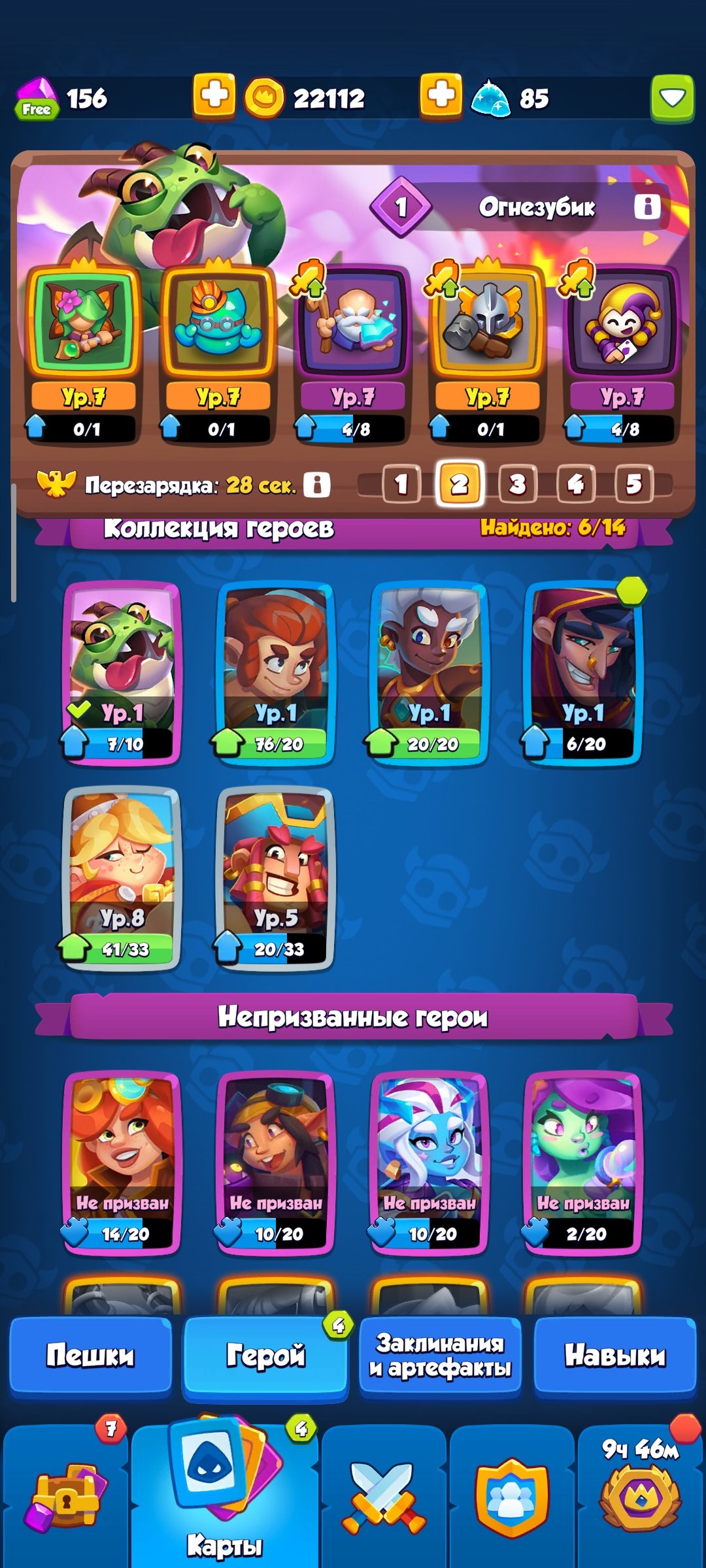Select deck slot number 5
The height and width of the screenshot is (1568, 706).
pyautogui.click(x=633, y=484)
